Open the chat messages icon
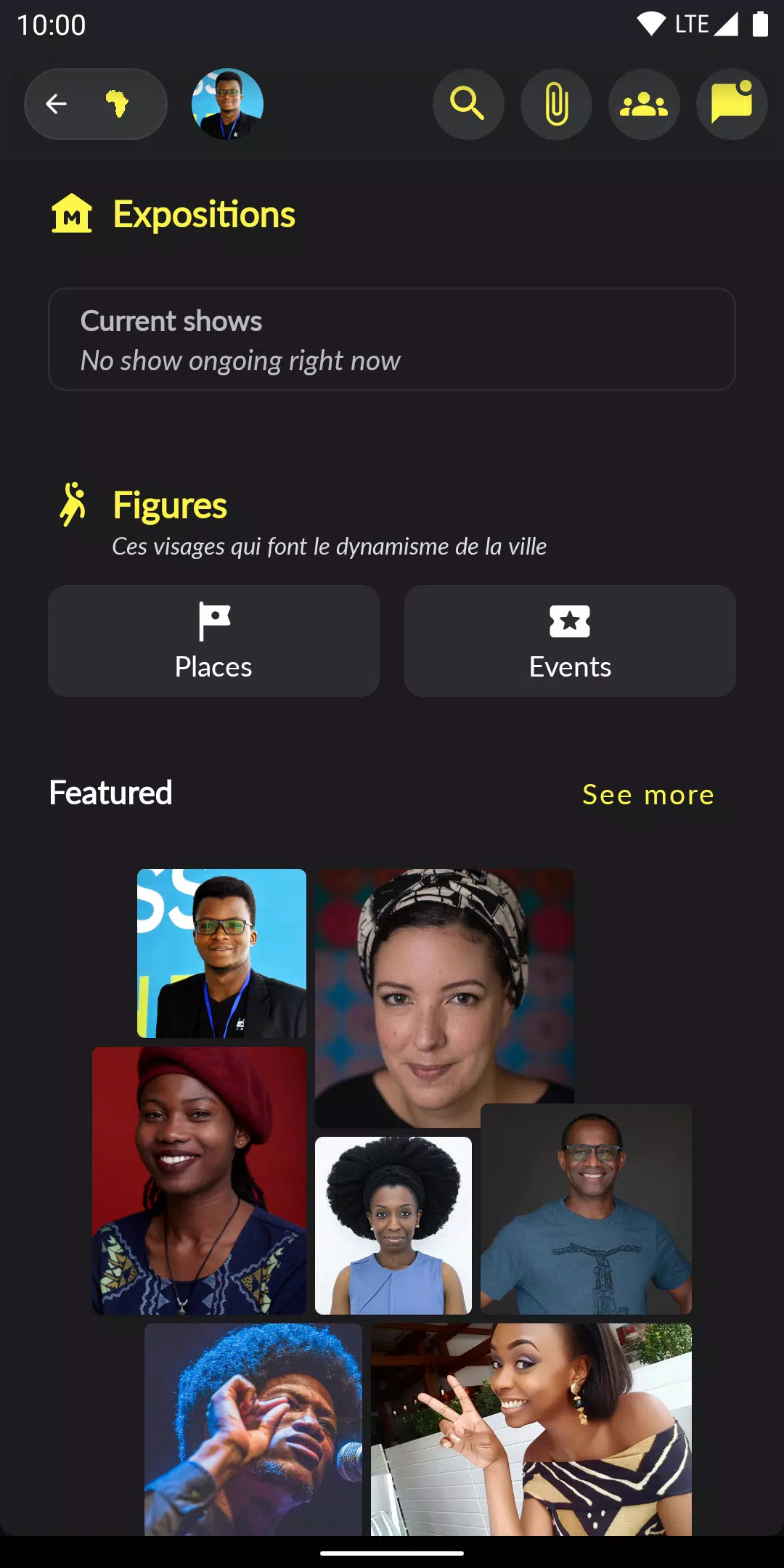This screenshot has width=784, height=1568. (731, 105)
